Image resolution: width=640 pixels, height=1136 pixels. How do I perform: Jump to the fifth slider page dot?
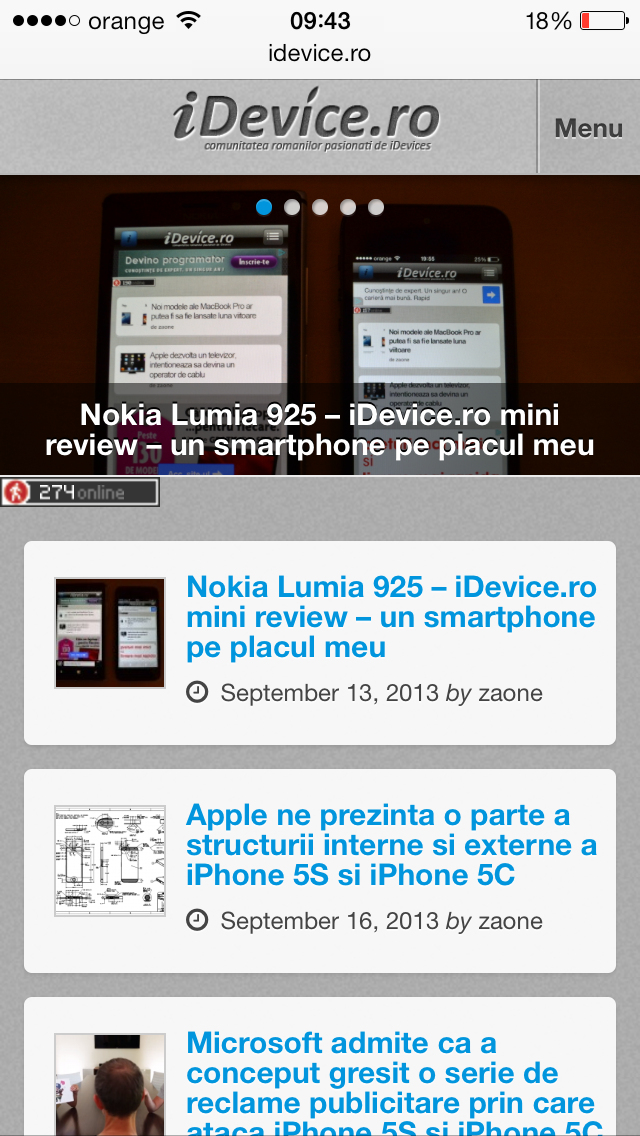point(376,207)
